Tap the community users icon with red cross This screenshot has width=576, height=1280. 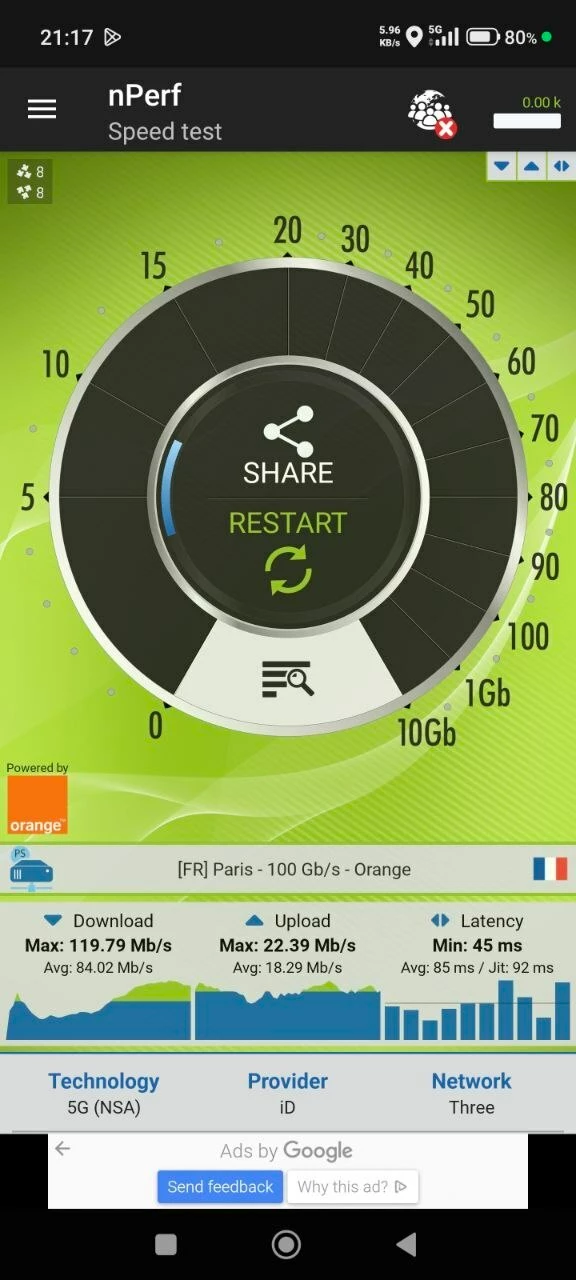click(432, 113)
